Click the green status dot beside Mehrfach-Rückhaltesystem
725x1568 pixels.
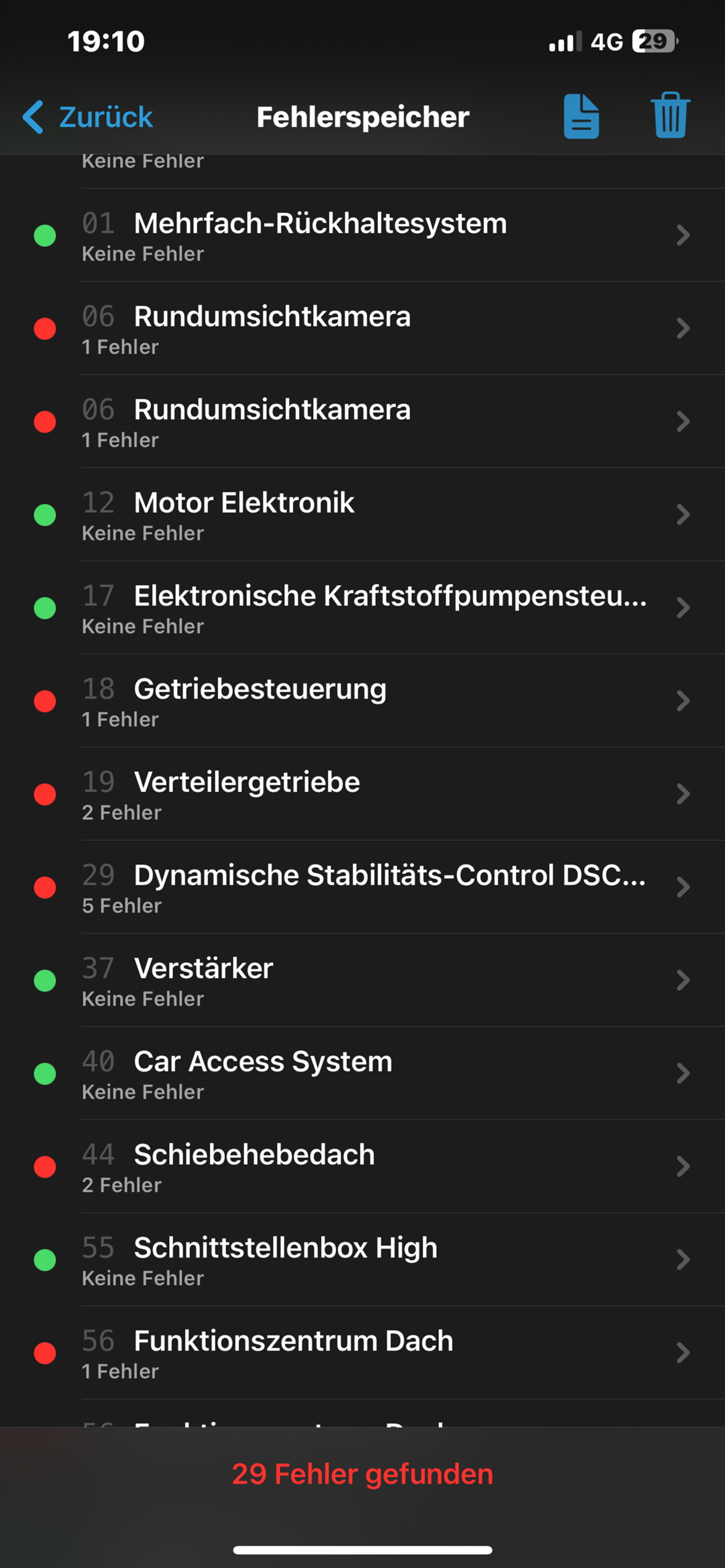tap(44, 236)
